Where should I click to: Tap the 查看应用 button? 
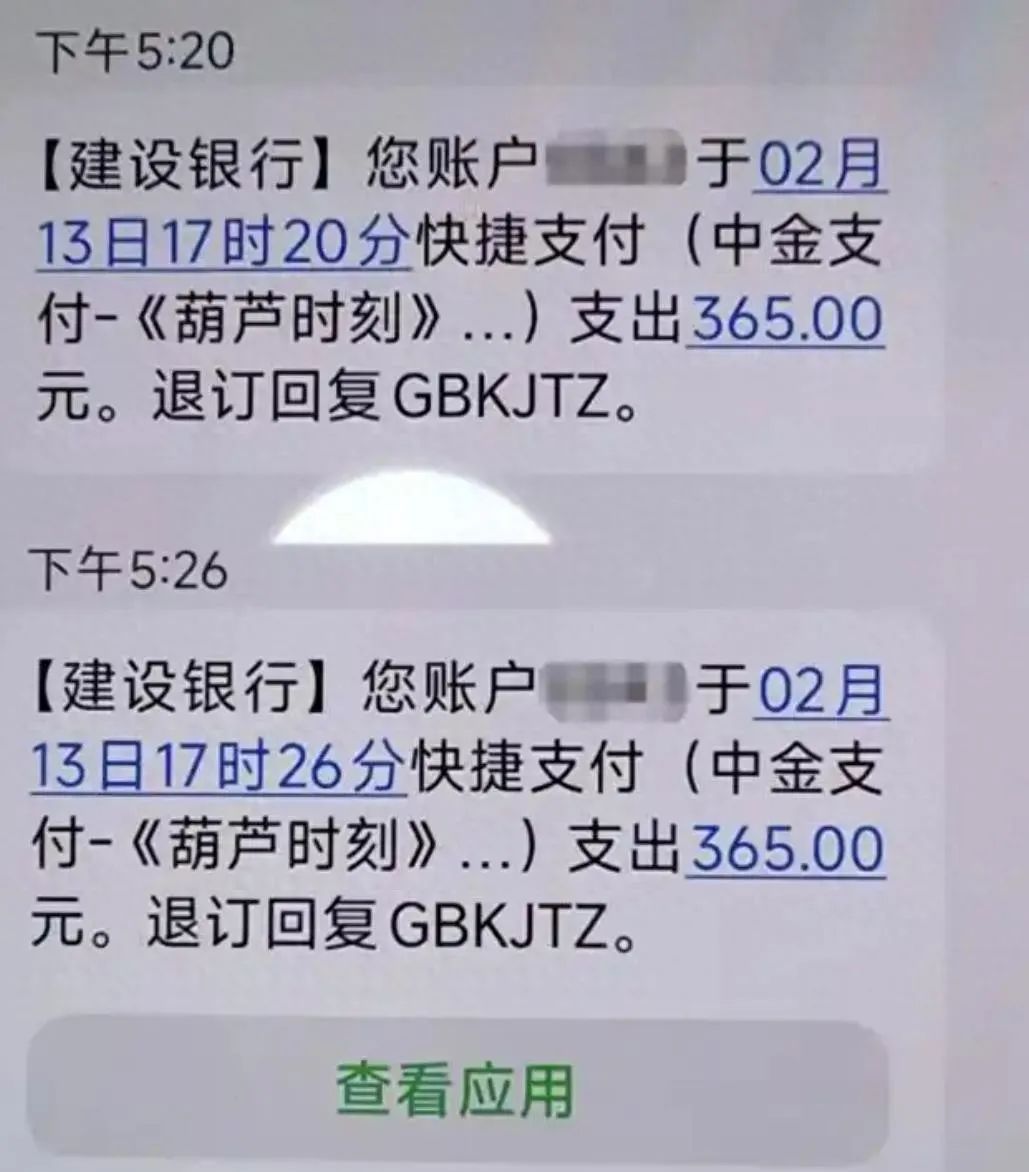(x=456, y=1089)
